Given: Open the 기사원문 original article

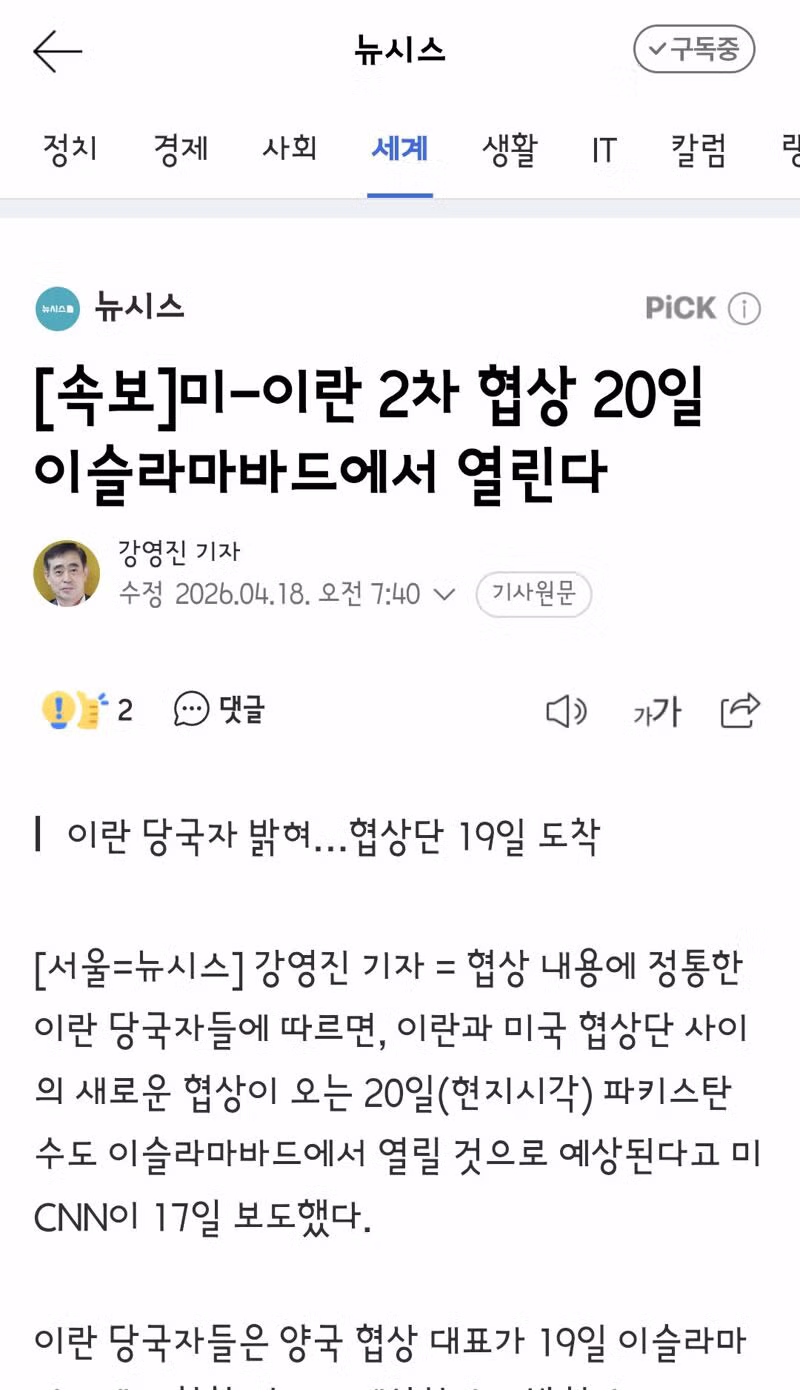Looking at the screenshot, I should click(533, 594).
